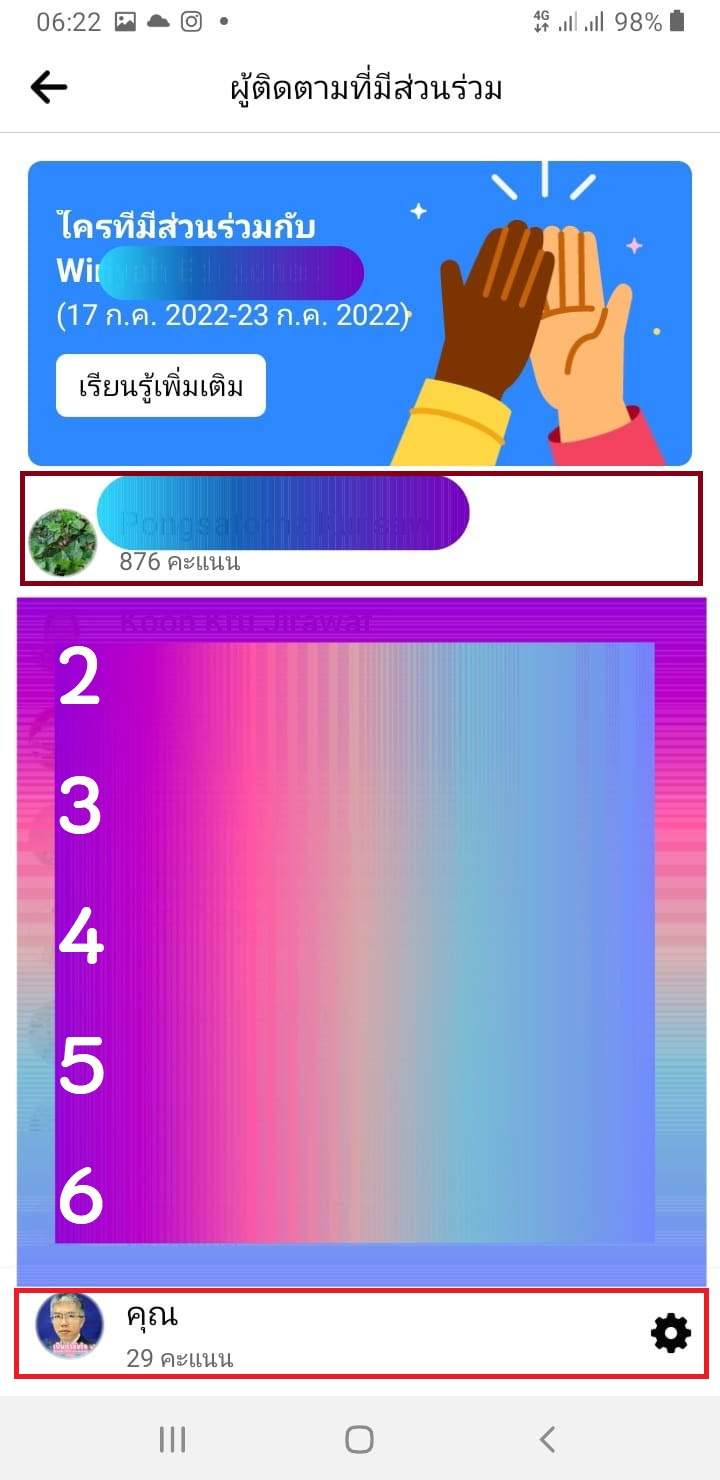Tap the เรียนรู้เพิ่มเติม button

tap(161, 386)
